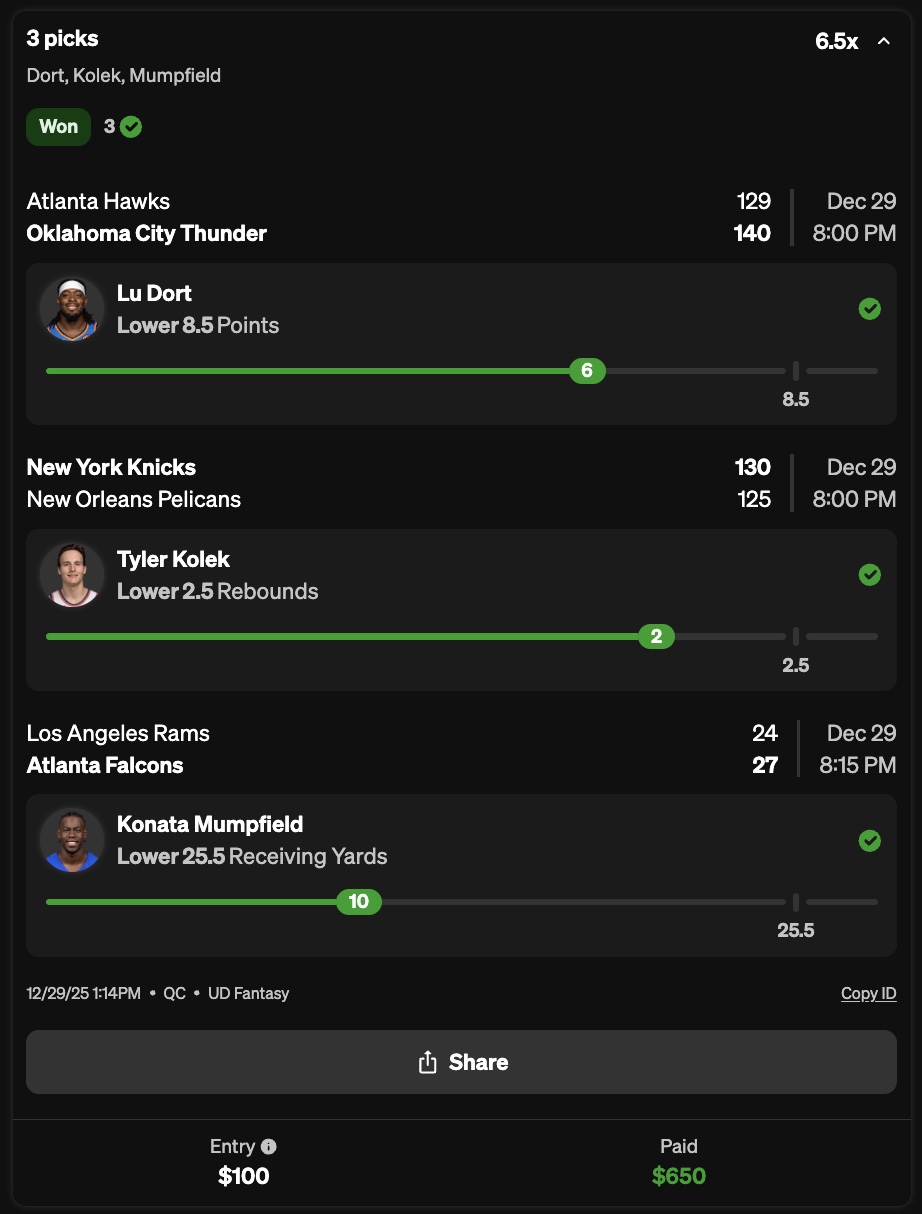Tap the Share button
This screenshot has width=922, height=1214.
pos(461,1062)
